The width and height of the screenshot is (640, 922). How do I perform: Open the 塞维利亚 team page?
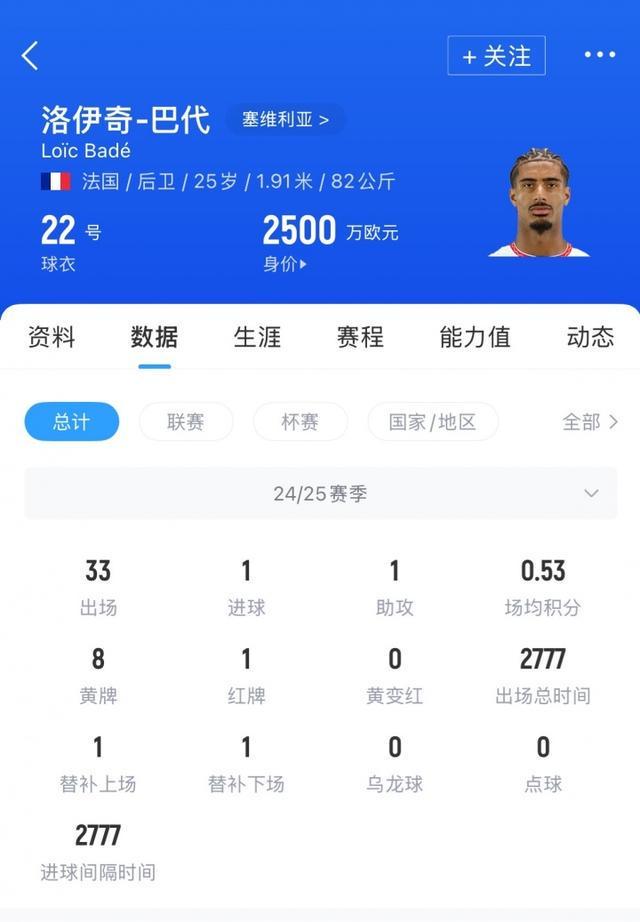pyautogui.click(x=285, y=120)
